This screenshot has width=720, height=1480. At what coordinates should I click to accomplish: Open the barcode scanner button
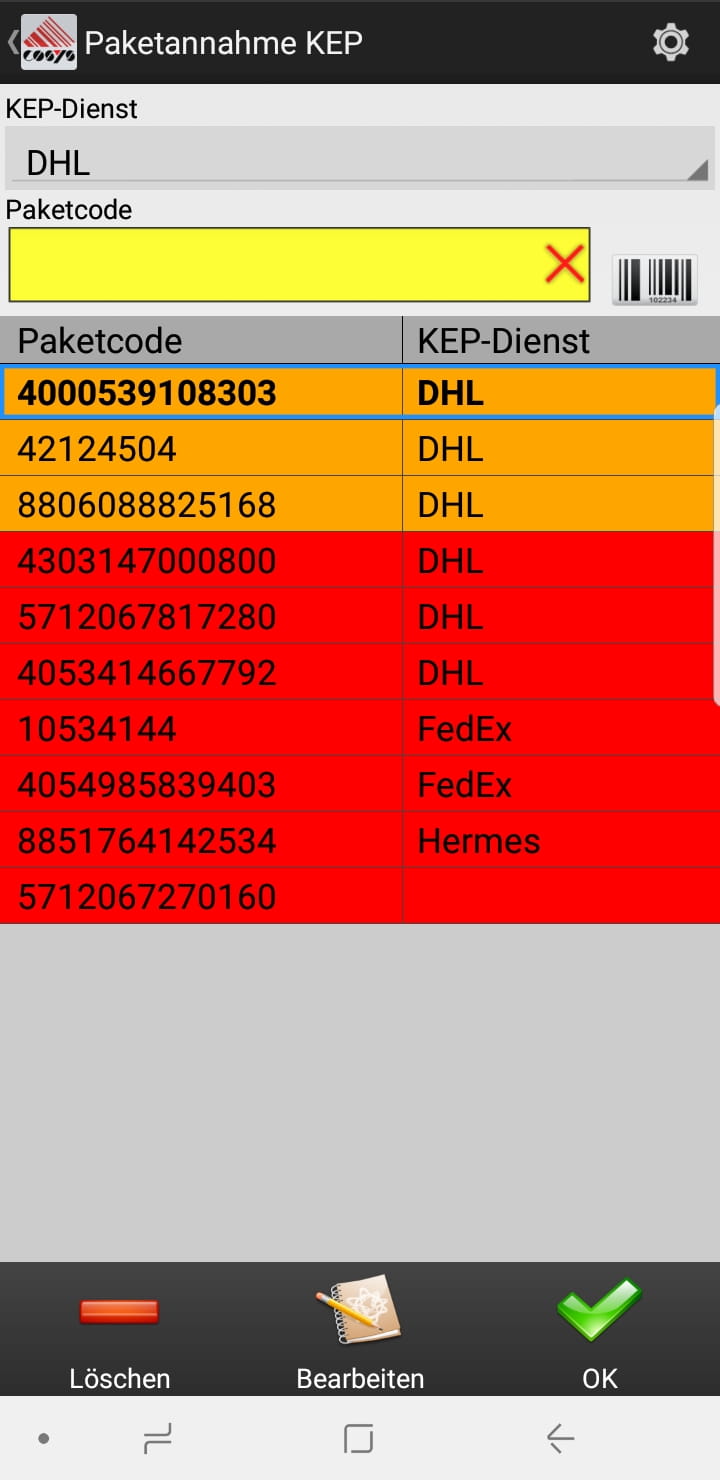click(655, 279)
